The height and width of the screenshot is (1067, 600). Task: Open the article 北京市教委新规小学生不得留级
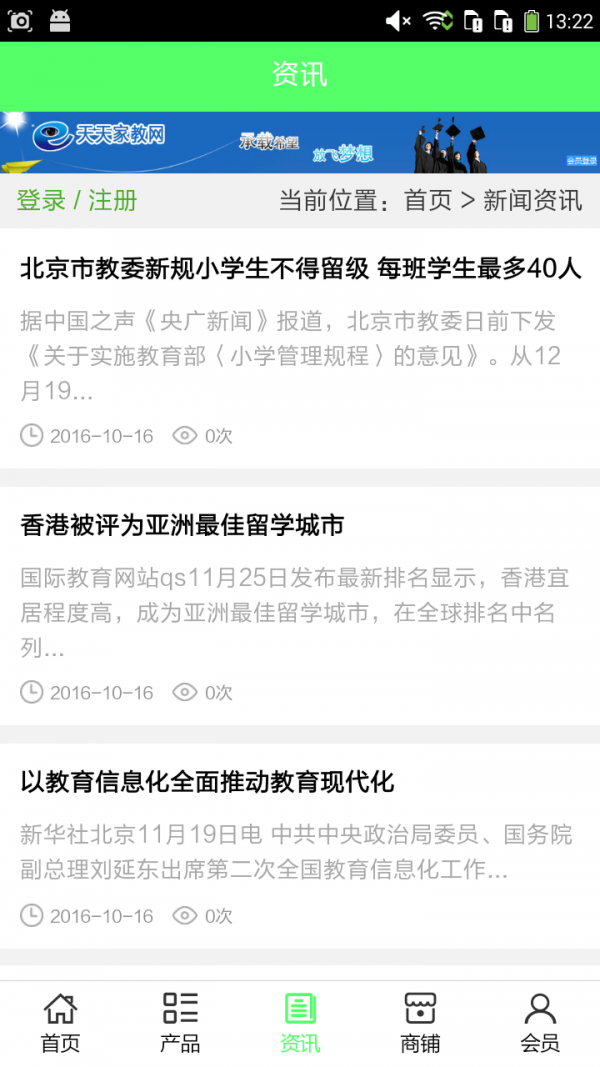tap(300, 268)
